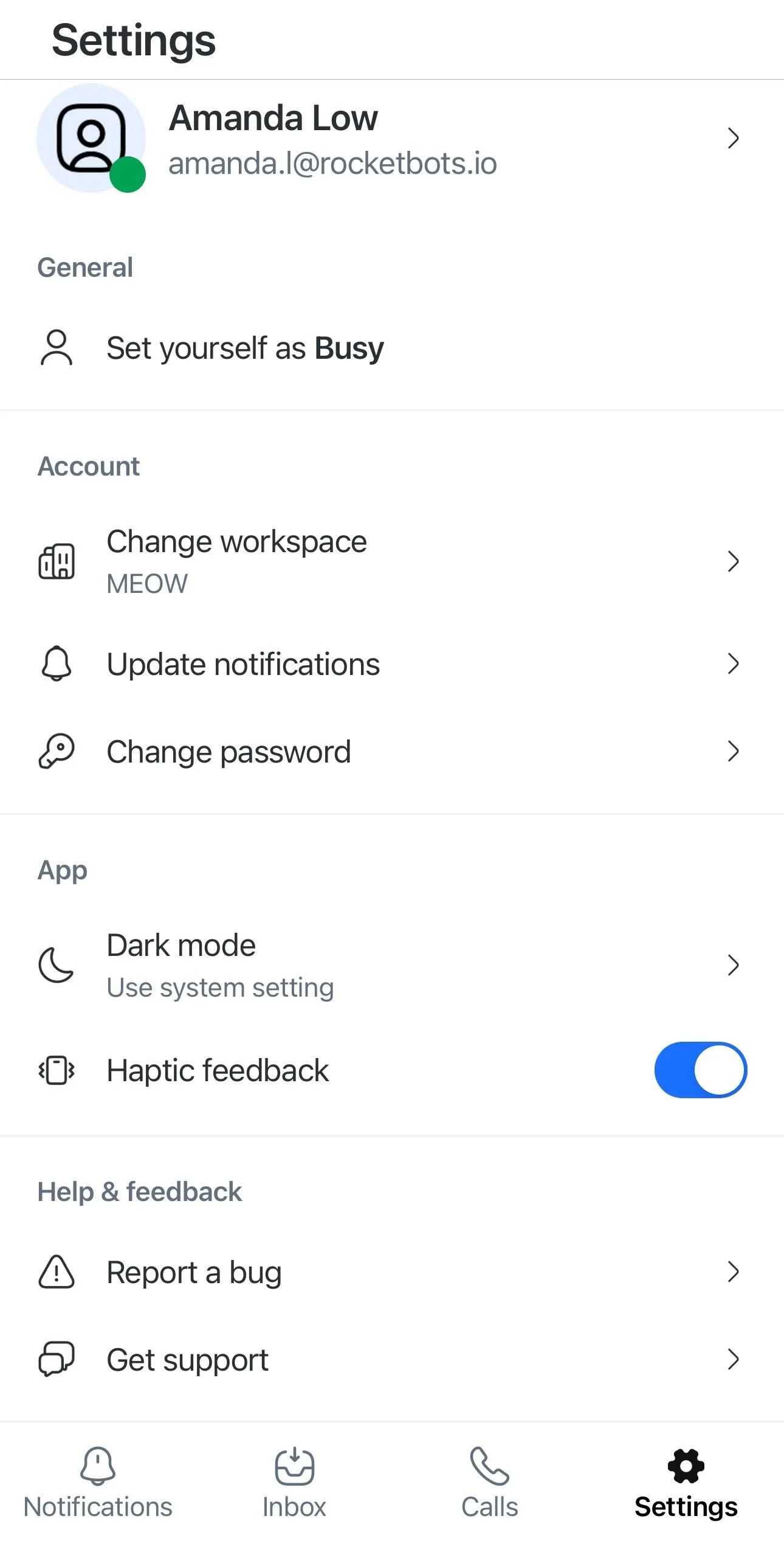This screenshot has width=784, height=1561.
Task: Expand Dark mode settings chevron
Action: [734, 965]
